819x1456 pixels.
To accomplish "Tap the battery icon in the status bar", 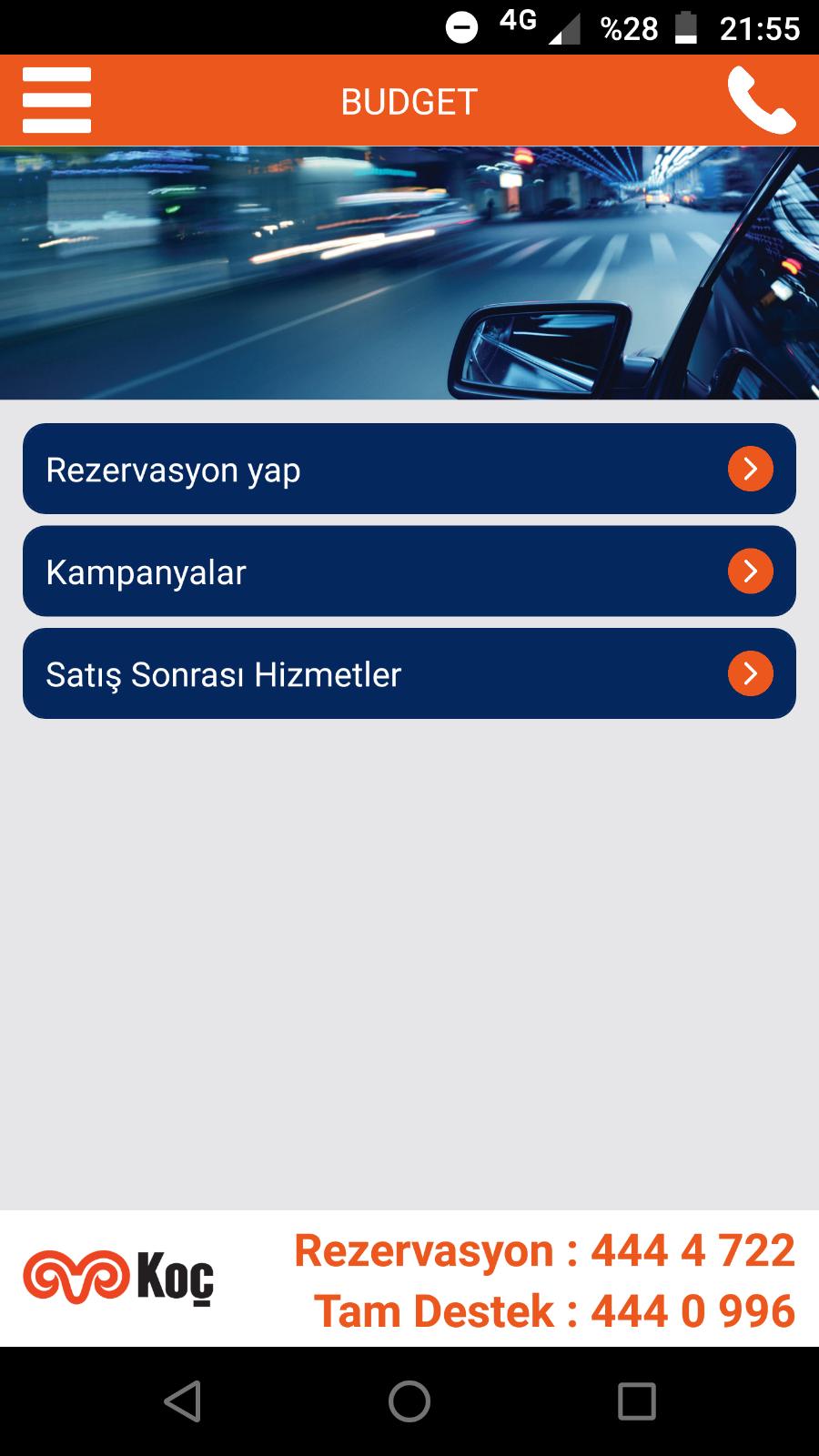I will tap(687, 27).
